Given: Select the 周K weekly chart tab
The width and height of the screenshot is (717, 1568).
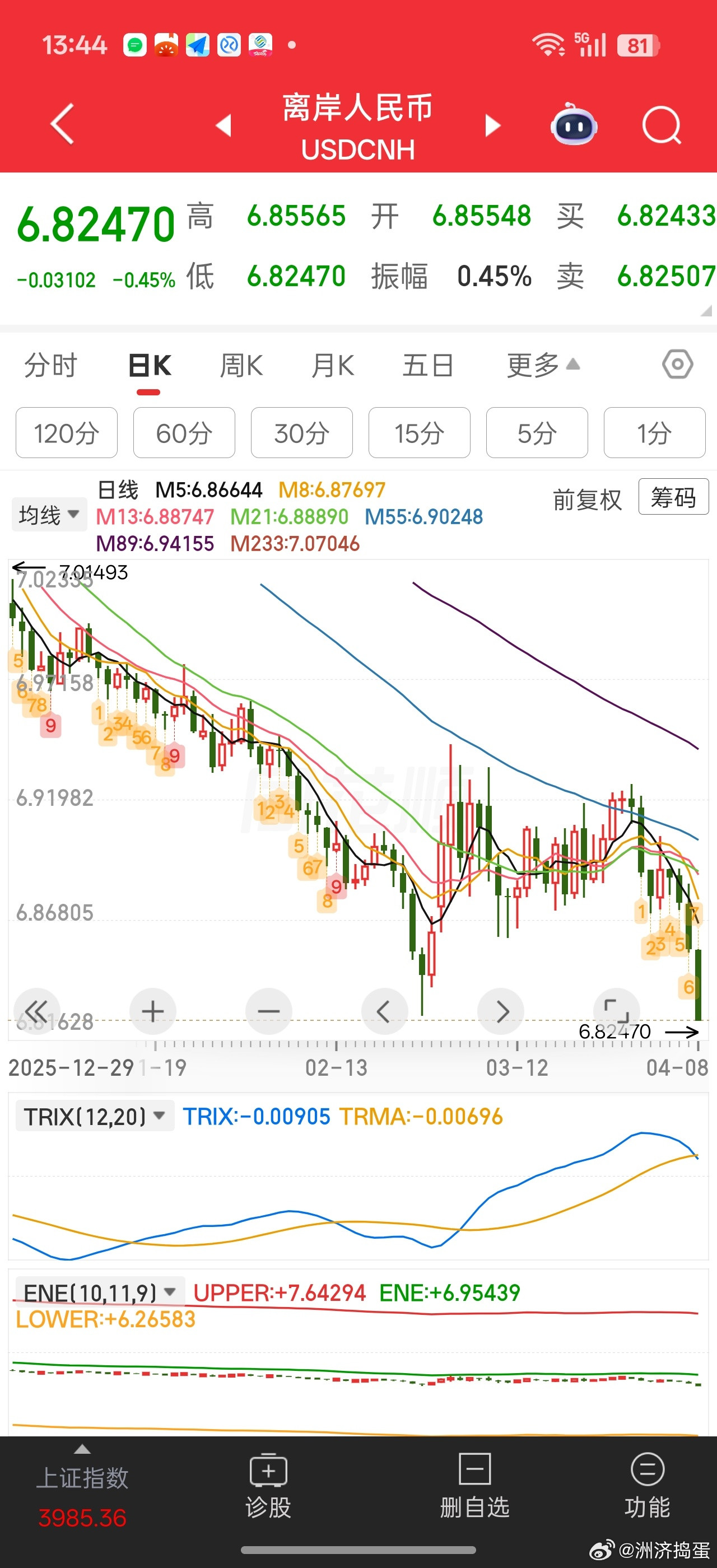Looking at the screenshot, I should click(241, 366).
